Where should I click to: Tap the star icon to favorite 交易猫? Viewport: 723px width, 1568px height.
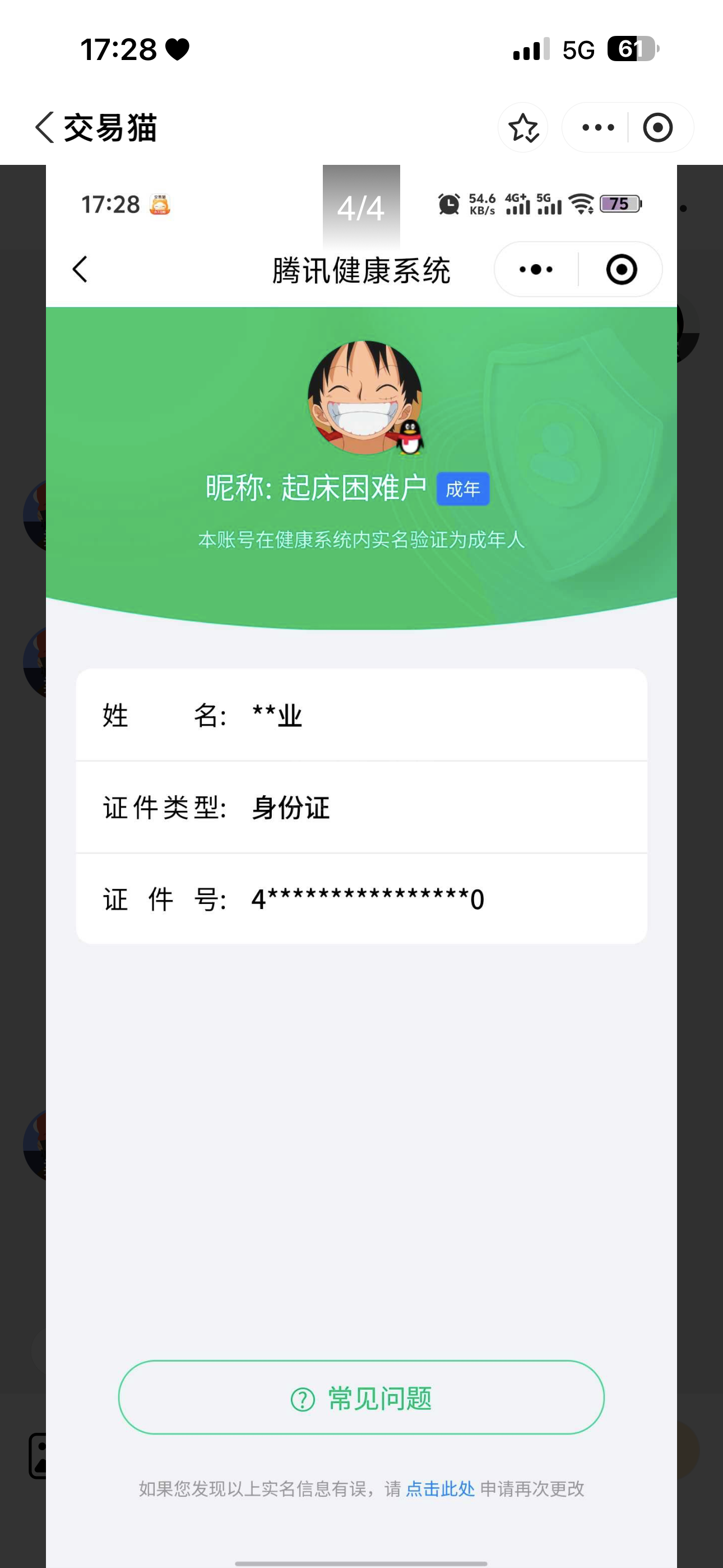523,128
